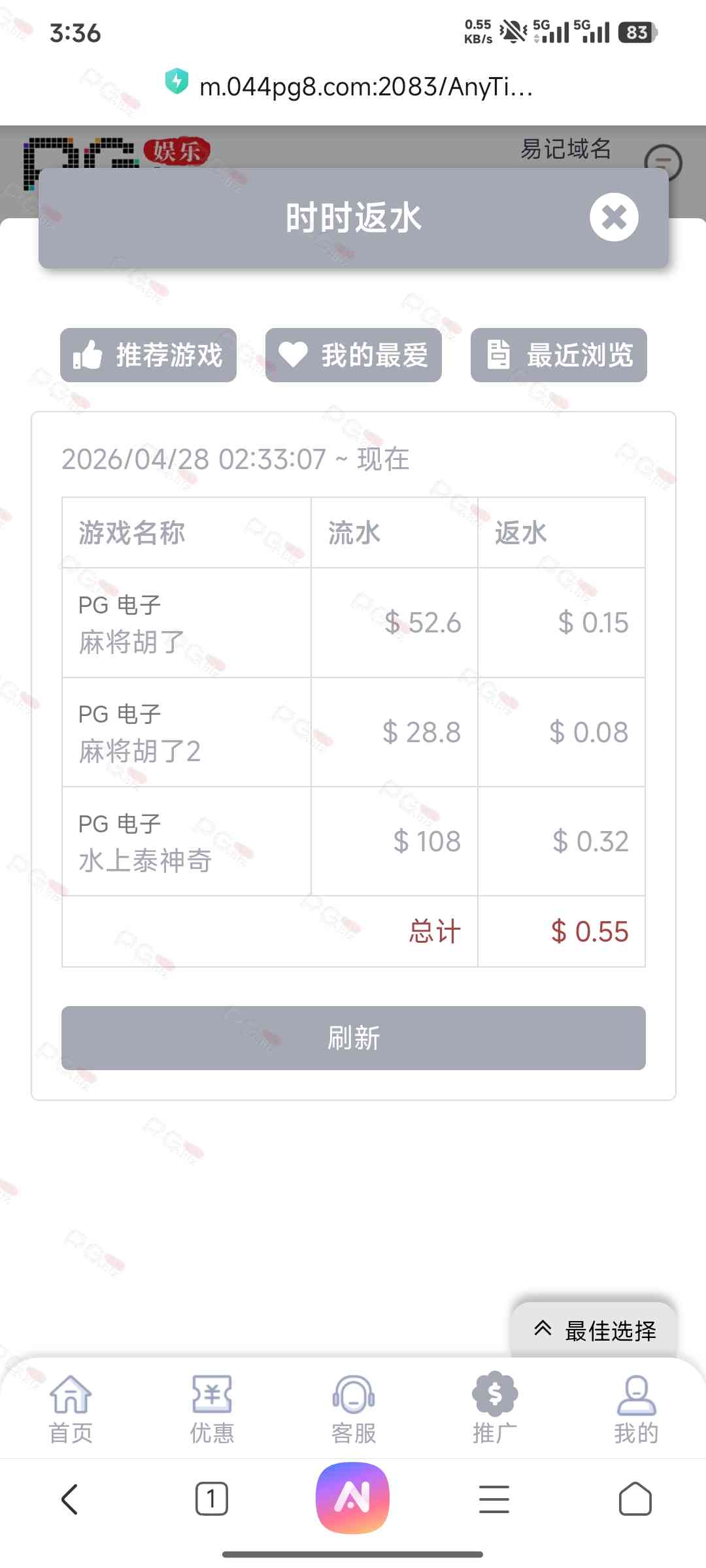Open 客服 customer service

354,1409
